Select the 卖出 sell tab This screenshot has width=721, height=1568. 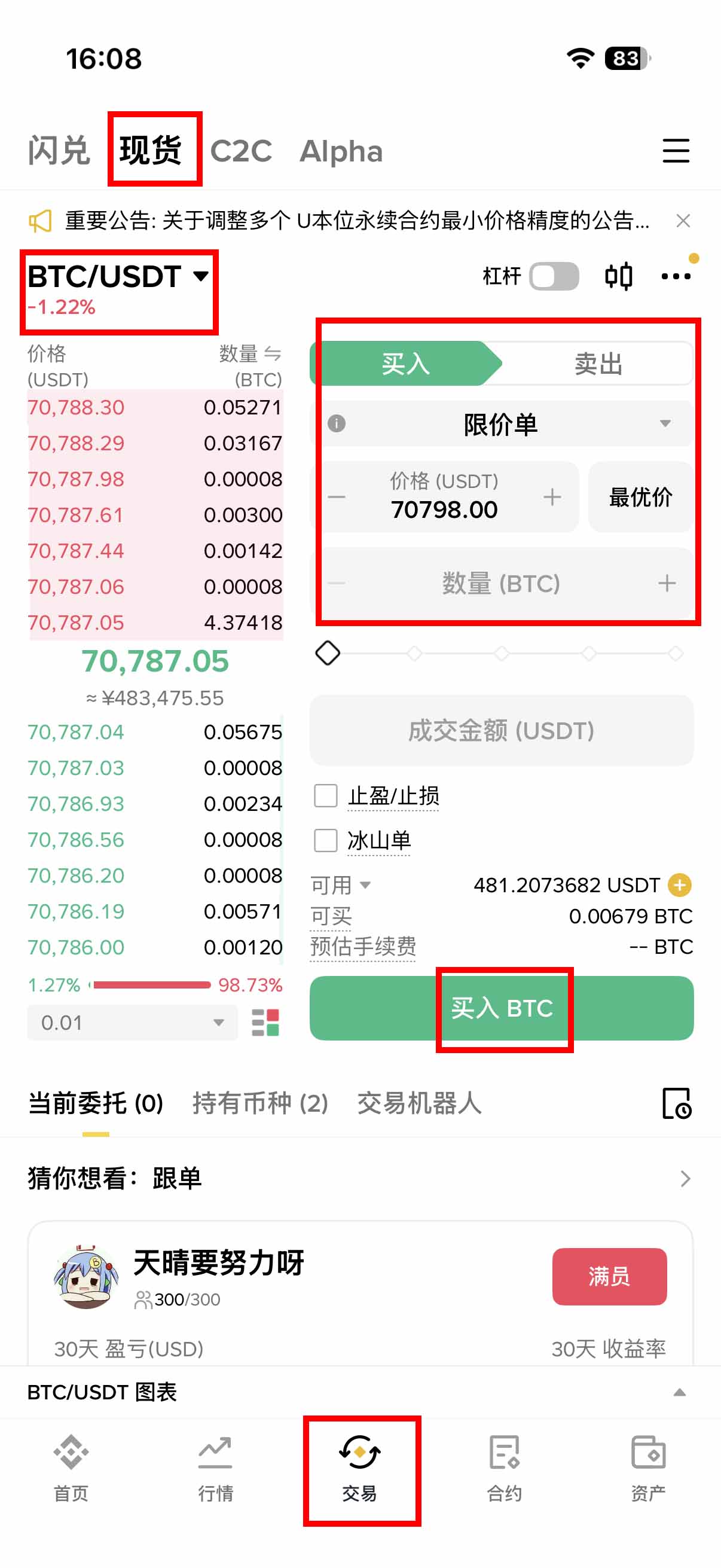[x=597, y=364]
